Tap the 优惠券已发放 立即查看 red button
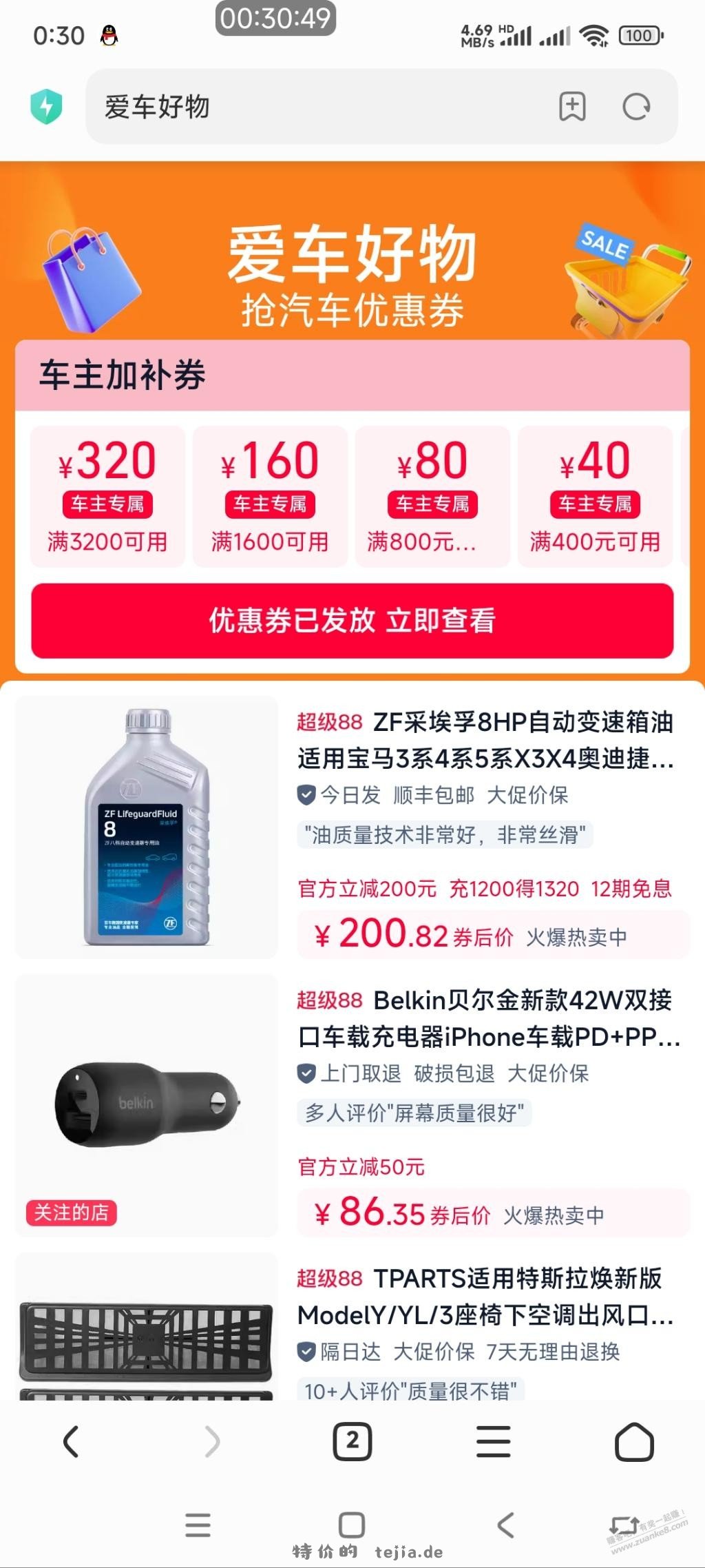Screen dimensions: 705x1568 pyautogui.click(x=352, y=621)
